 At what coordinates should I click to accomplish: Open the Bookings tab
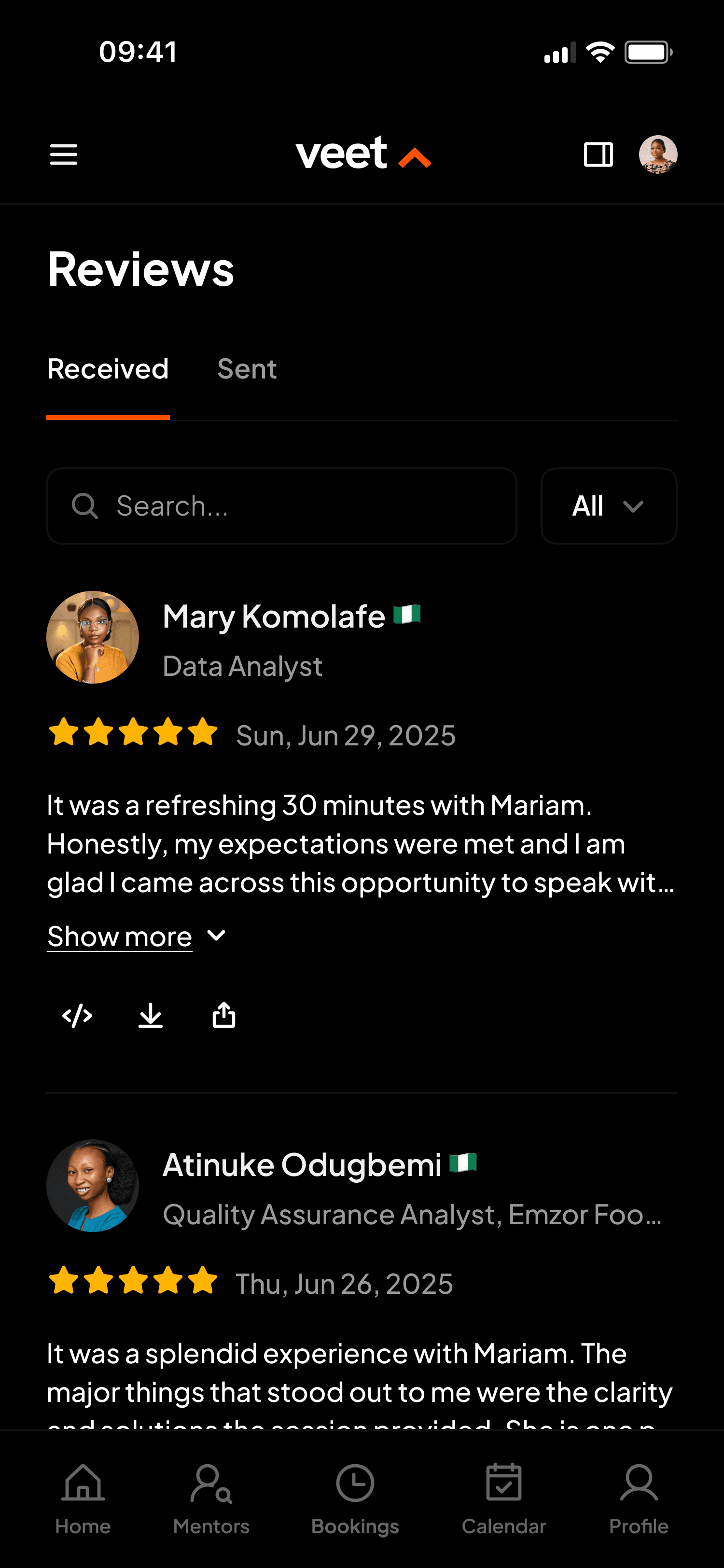tap(355, 1499)
